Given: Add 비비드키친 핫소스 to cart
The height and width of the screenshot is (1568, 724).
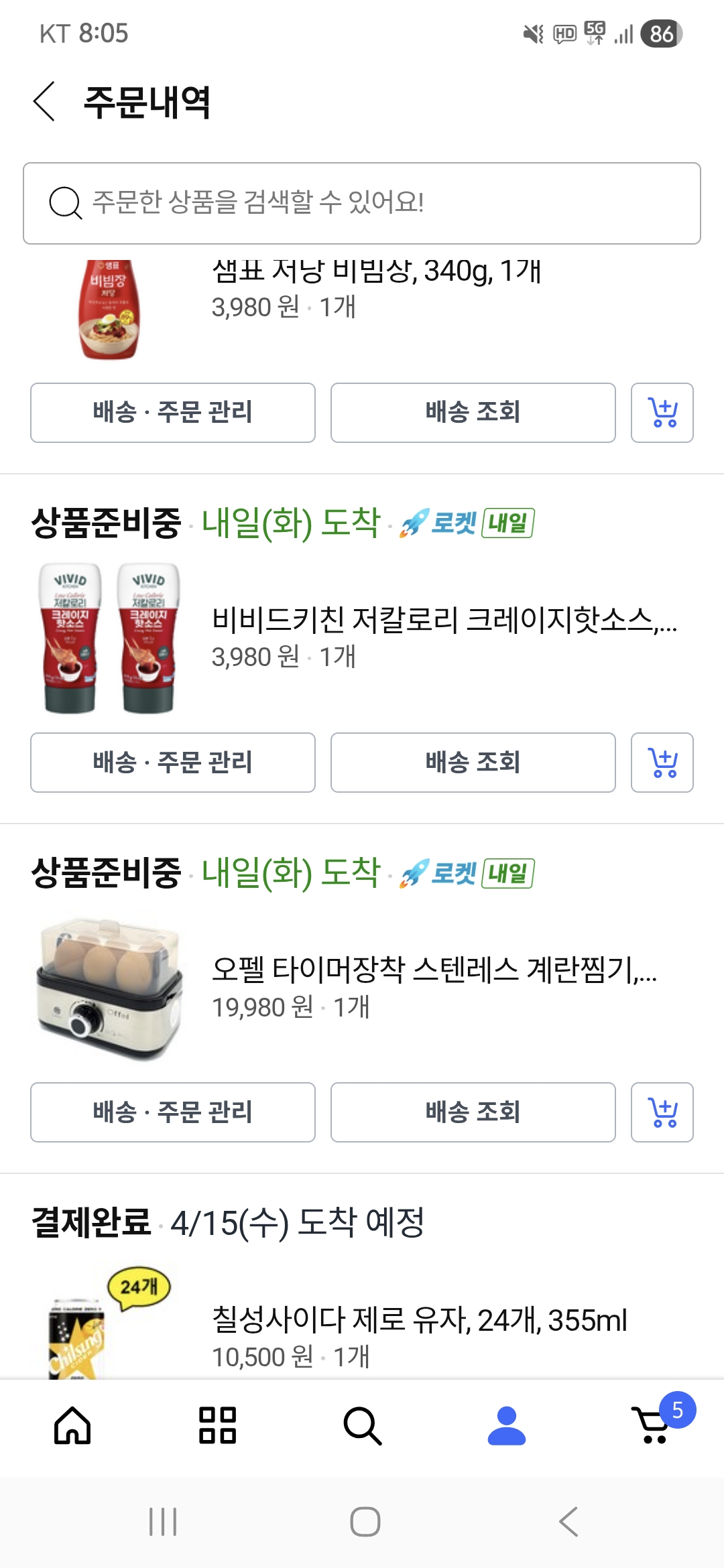Looking at the screenshot, I should 662,763.
